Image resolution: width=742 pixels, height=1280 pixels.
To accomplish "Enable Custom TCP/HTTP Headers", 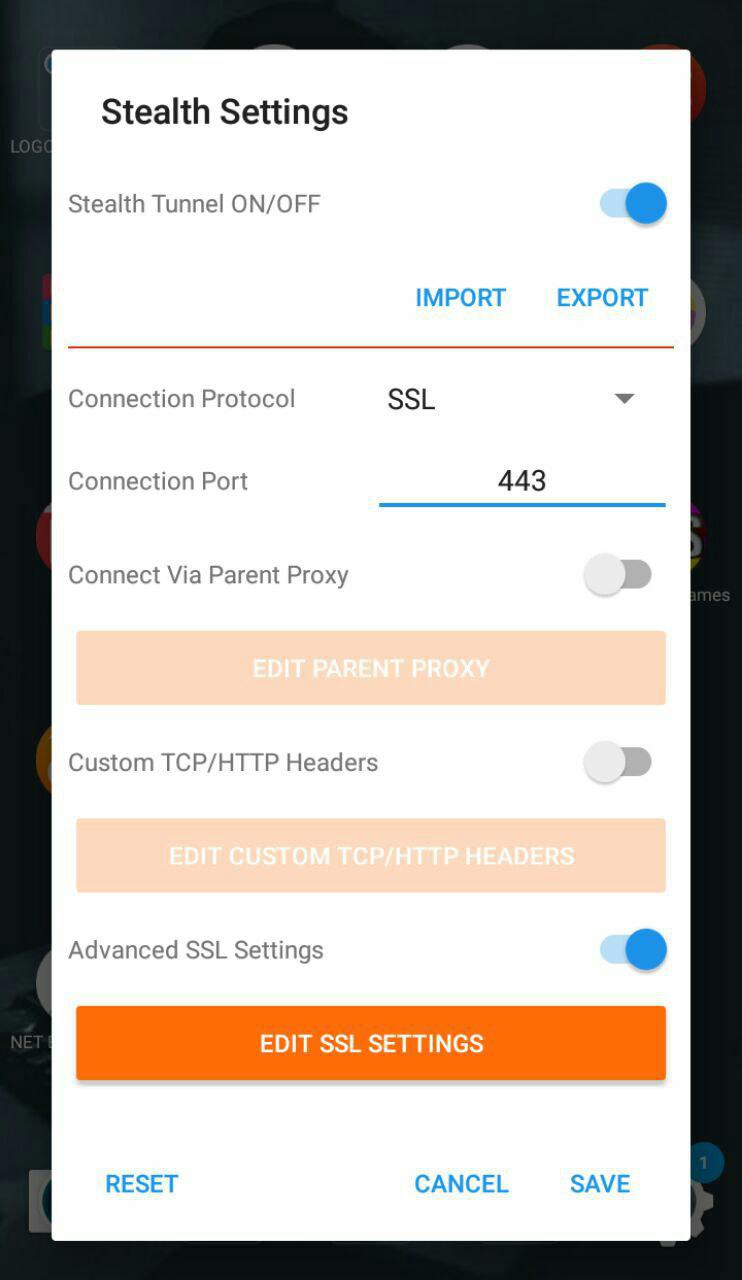I will point(618,762).
